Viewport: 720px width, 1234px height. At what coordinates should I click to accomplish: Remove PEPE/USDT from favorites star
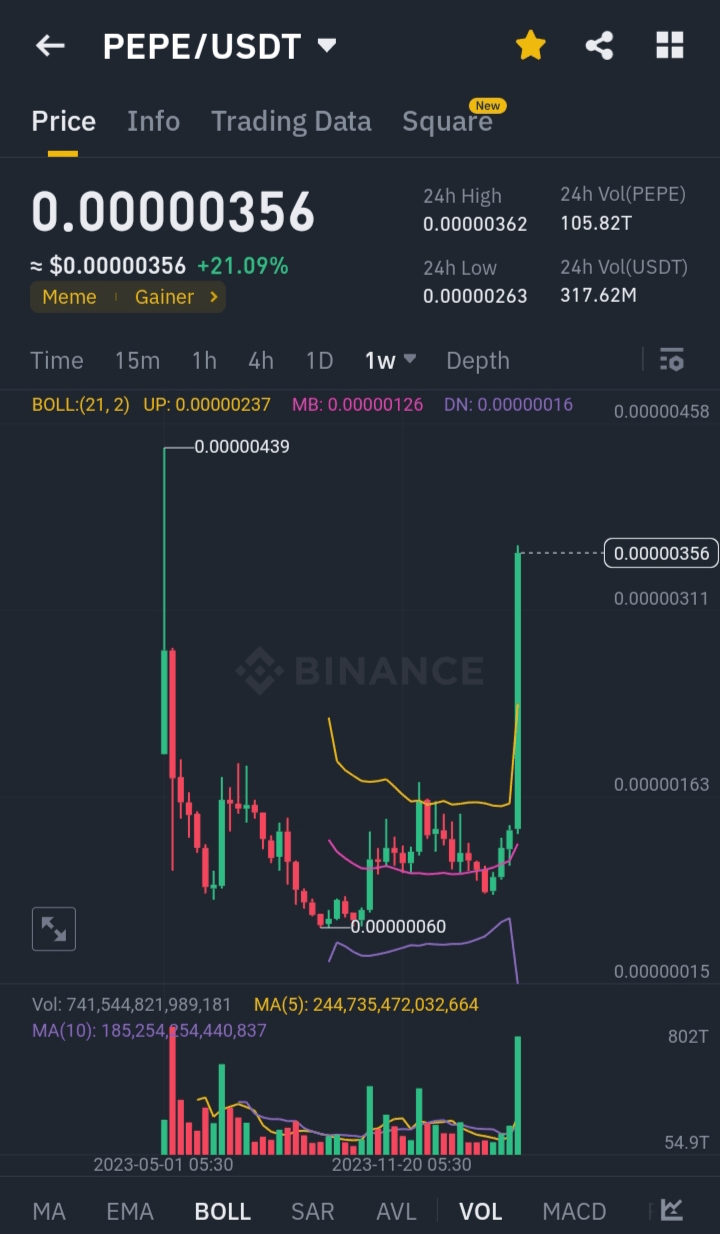click(530, 45)
